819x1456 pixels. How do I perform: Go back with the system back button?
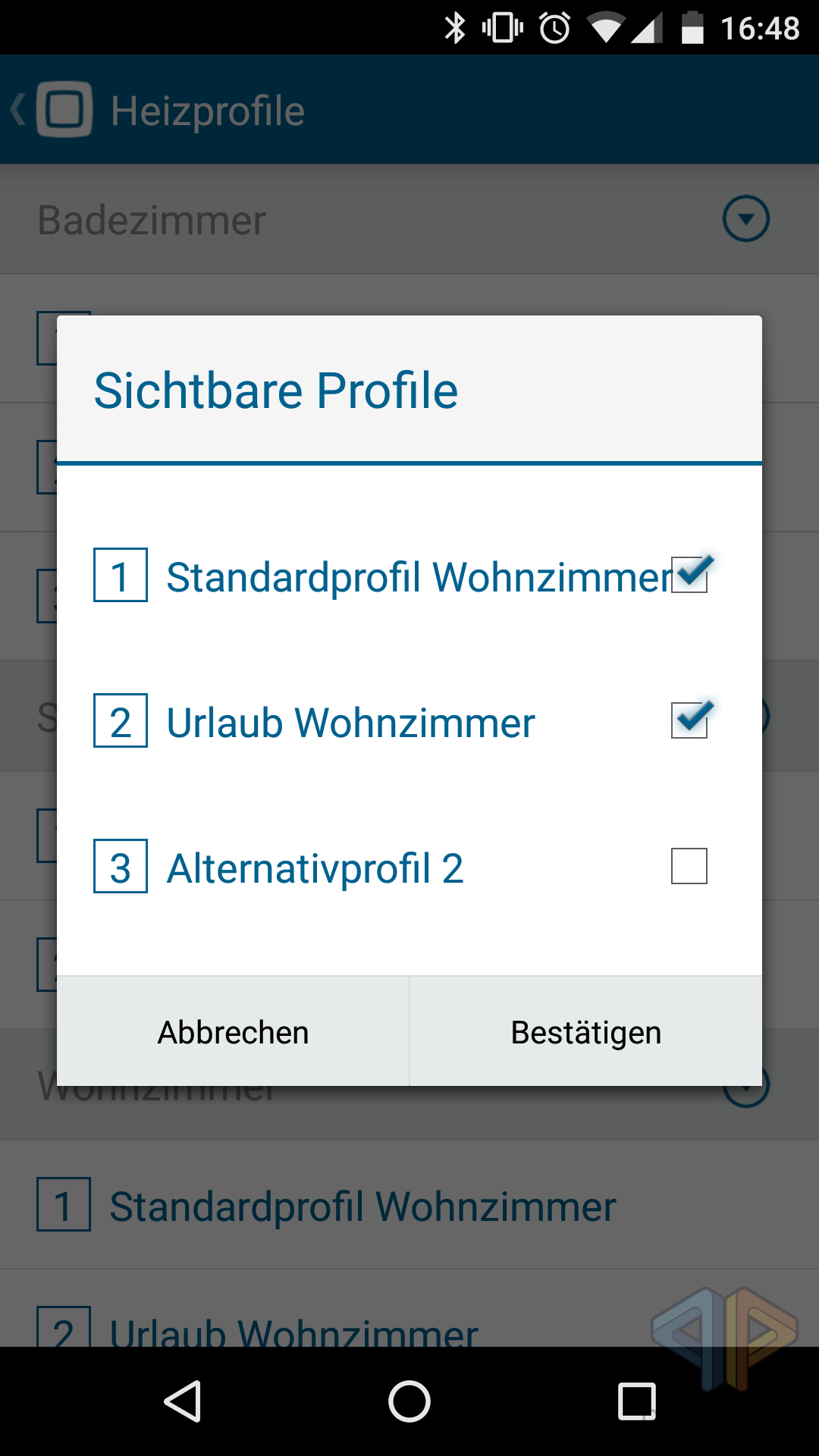click(x=183, y=1401)
